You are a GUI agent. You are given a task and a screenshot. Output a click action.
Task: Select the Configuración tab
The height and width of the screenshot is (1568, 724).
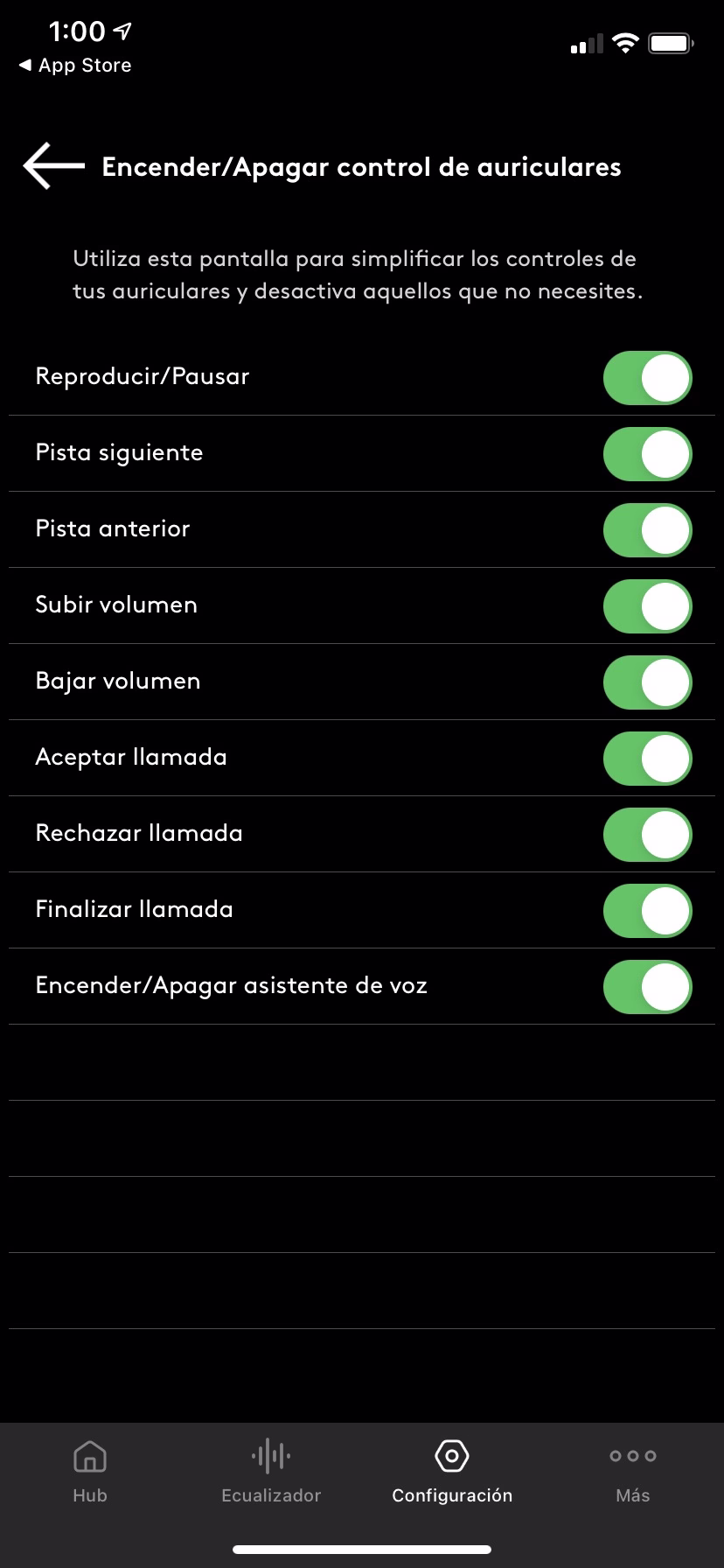click(x=452, y=1472)
